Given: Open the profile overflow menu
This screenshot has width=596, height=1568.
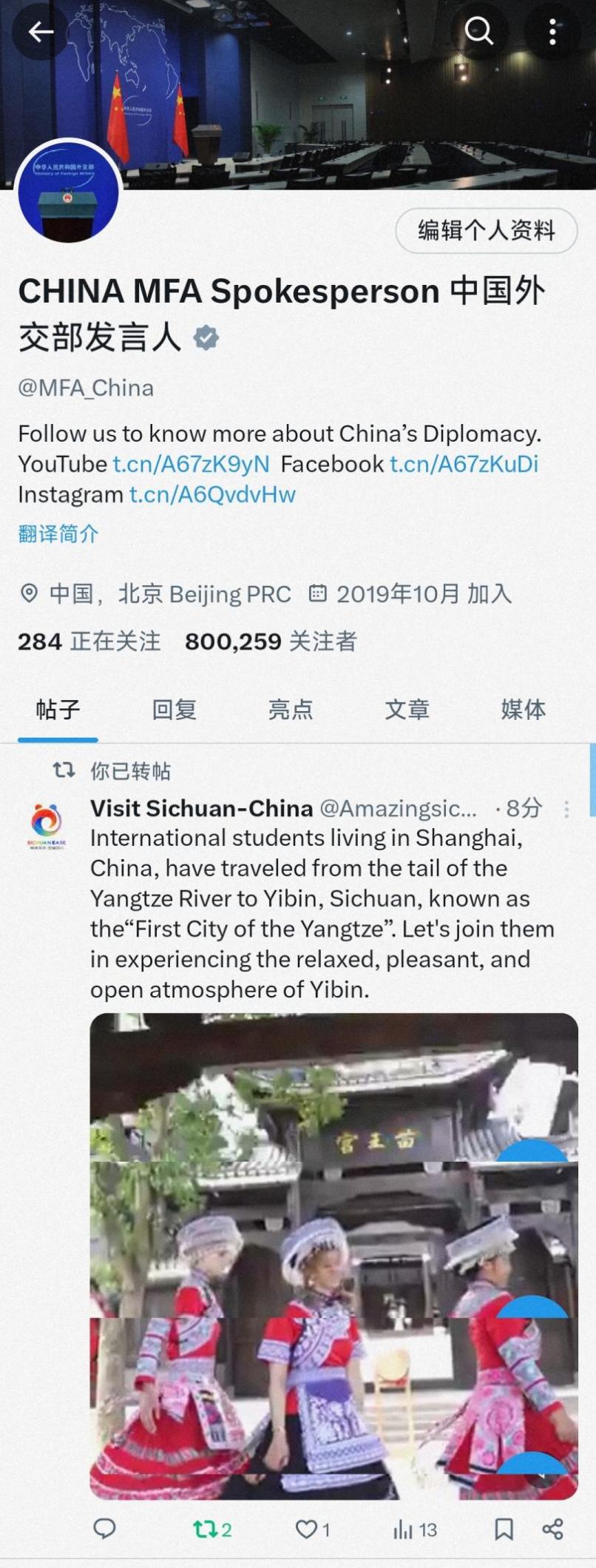Looking at the screenshot, I should pyautogui.click(x=552, y=32).
